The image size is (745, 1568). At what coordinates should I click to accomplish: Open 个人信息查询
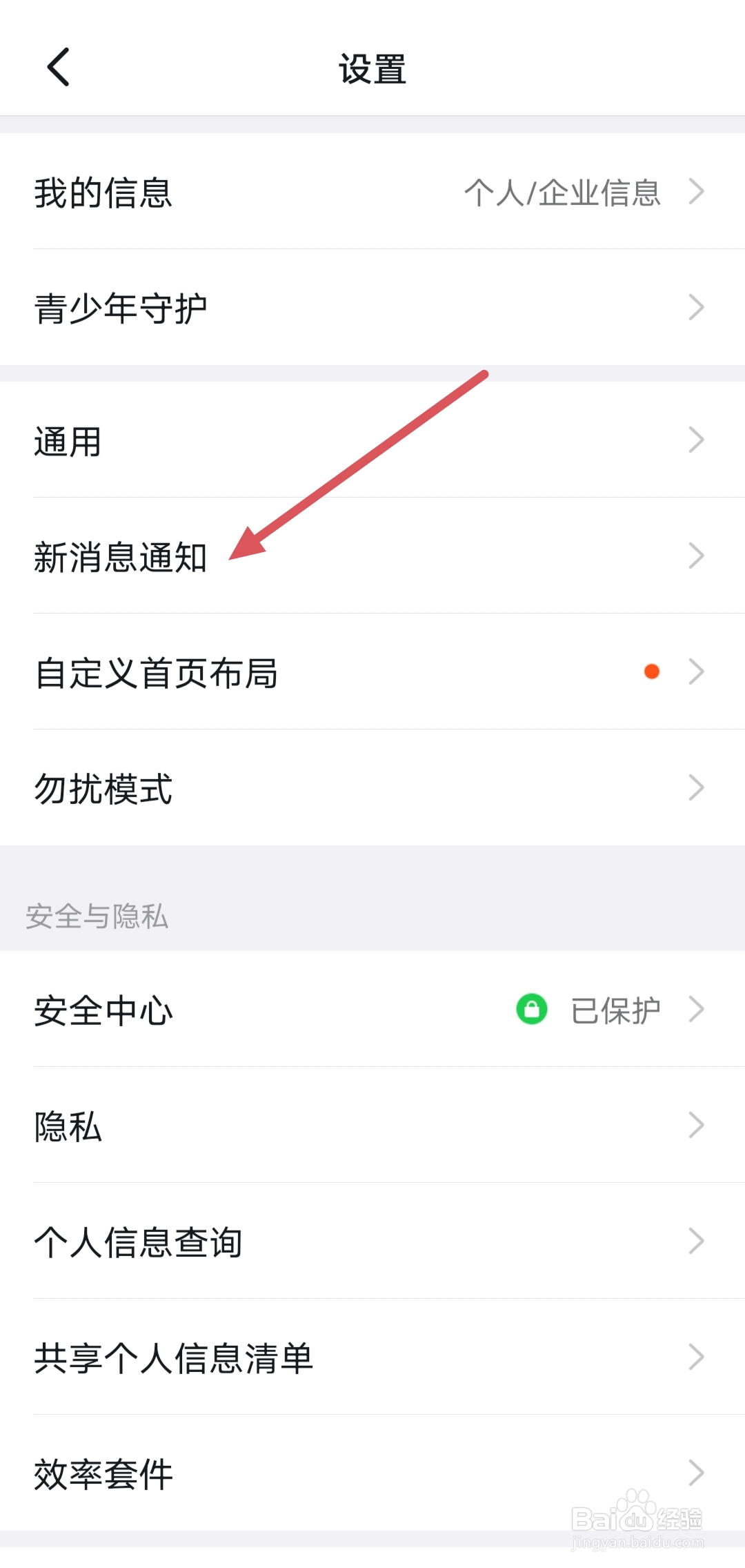coord(138,1242)
